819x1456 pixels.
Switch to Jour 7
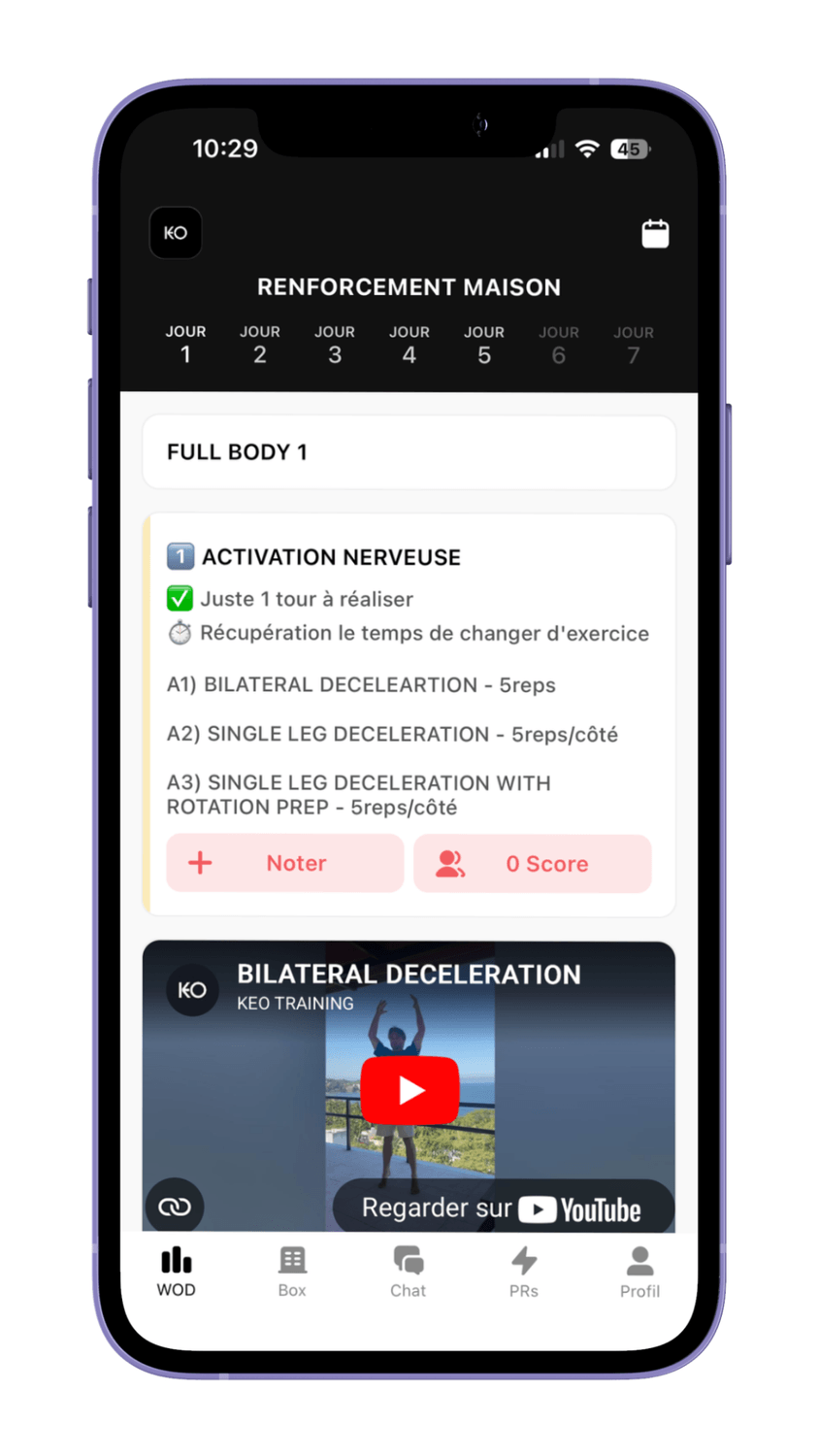634,345
